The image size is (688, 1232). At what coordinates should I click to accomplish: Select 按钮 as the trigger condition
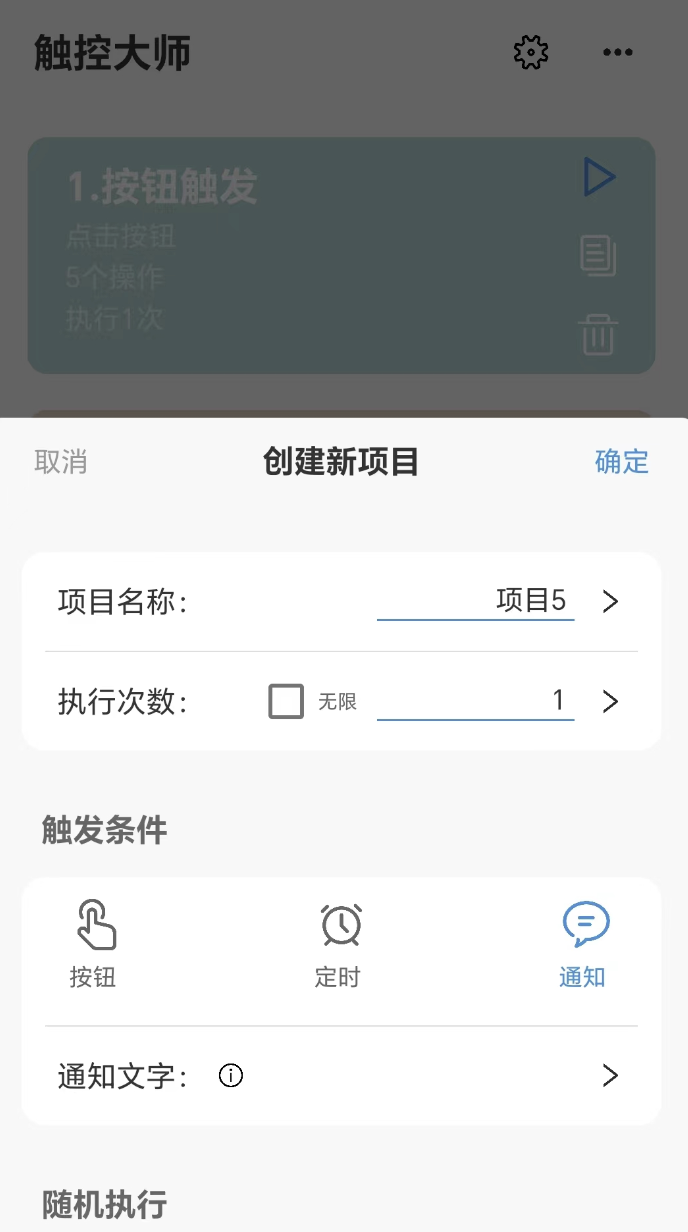[93, 944]
